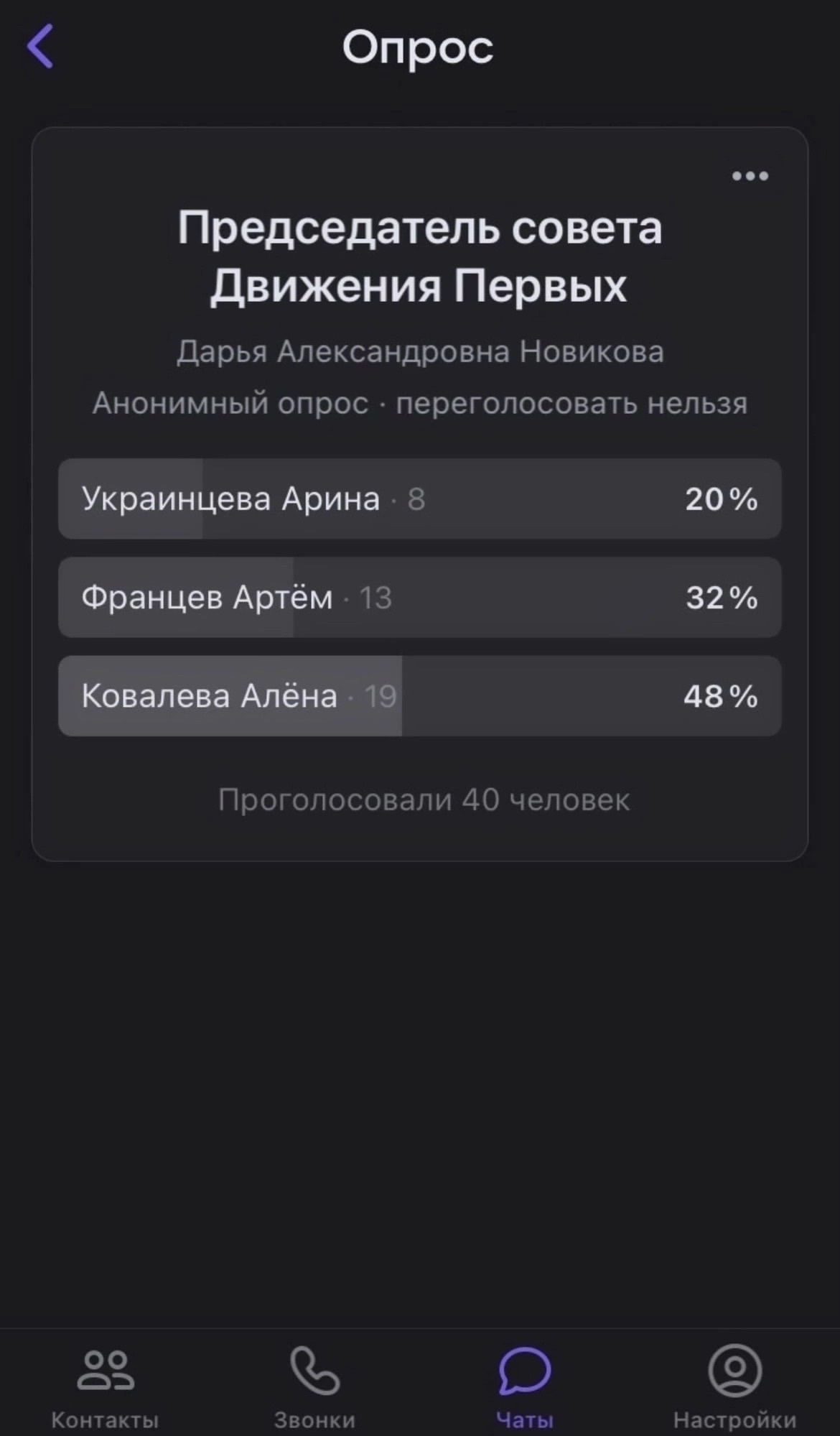Switch to the Контакты tab

105,1388
